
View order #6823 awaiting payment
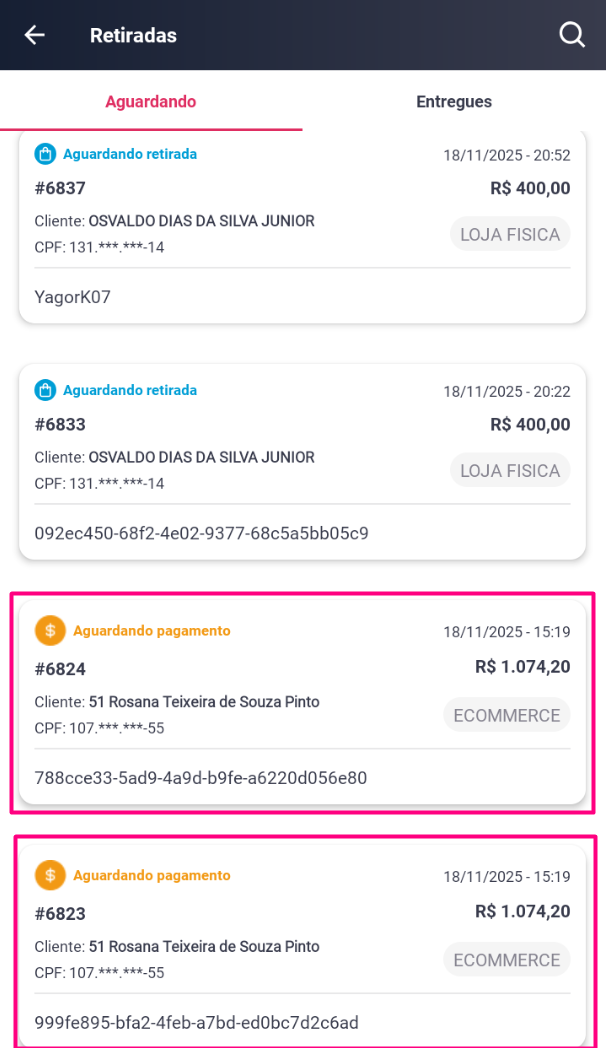click(x=302, y=945)
